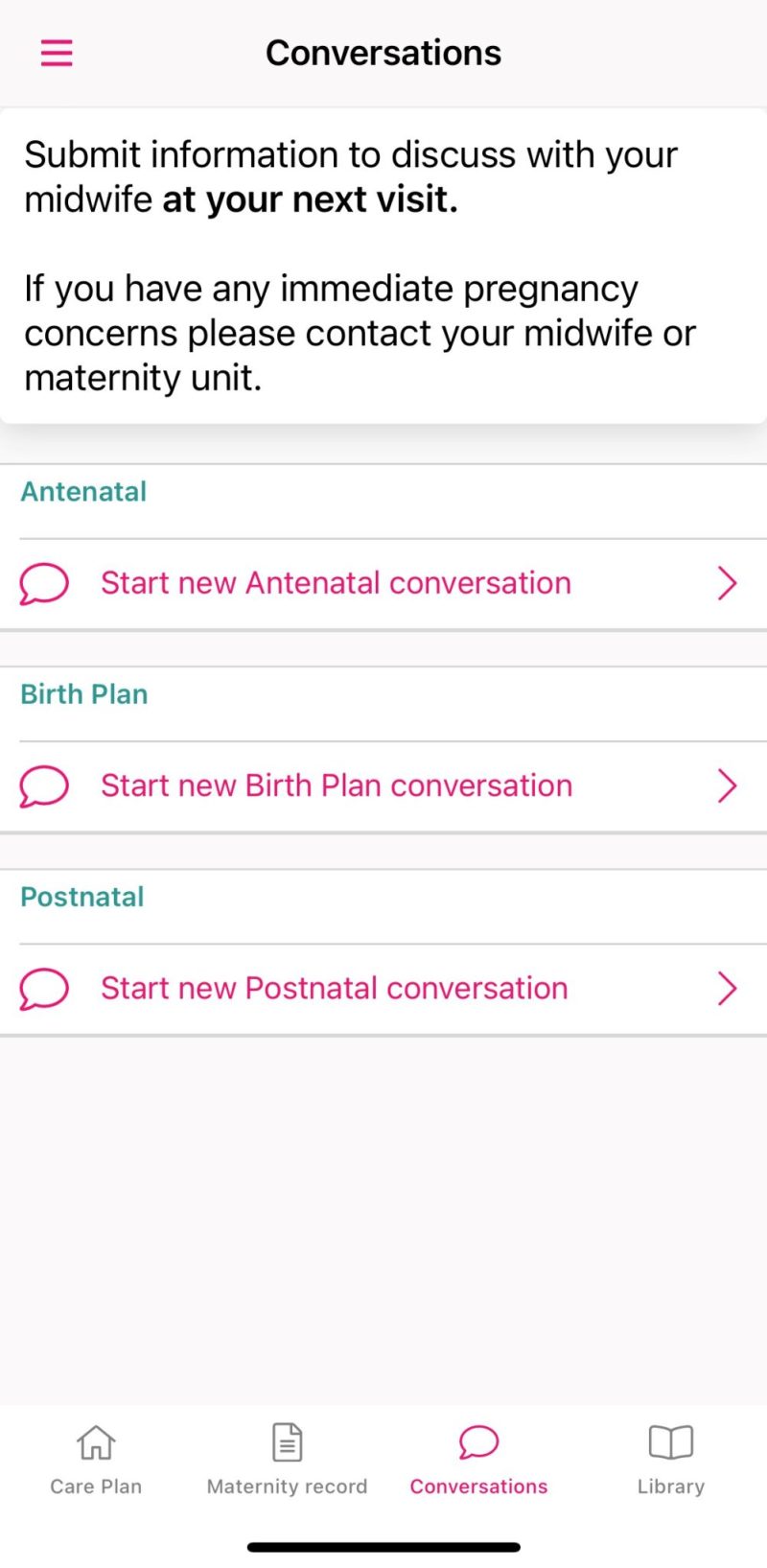Open the hamburger navigation menu
767x1568 pixels.
tap(56, 53)
